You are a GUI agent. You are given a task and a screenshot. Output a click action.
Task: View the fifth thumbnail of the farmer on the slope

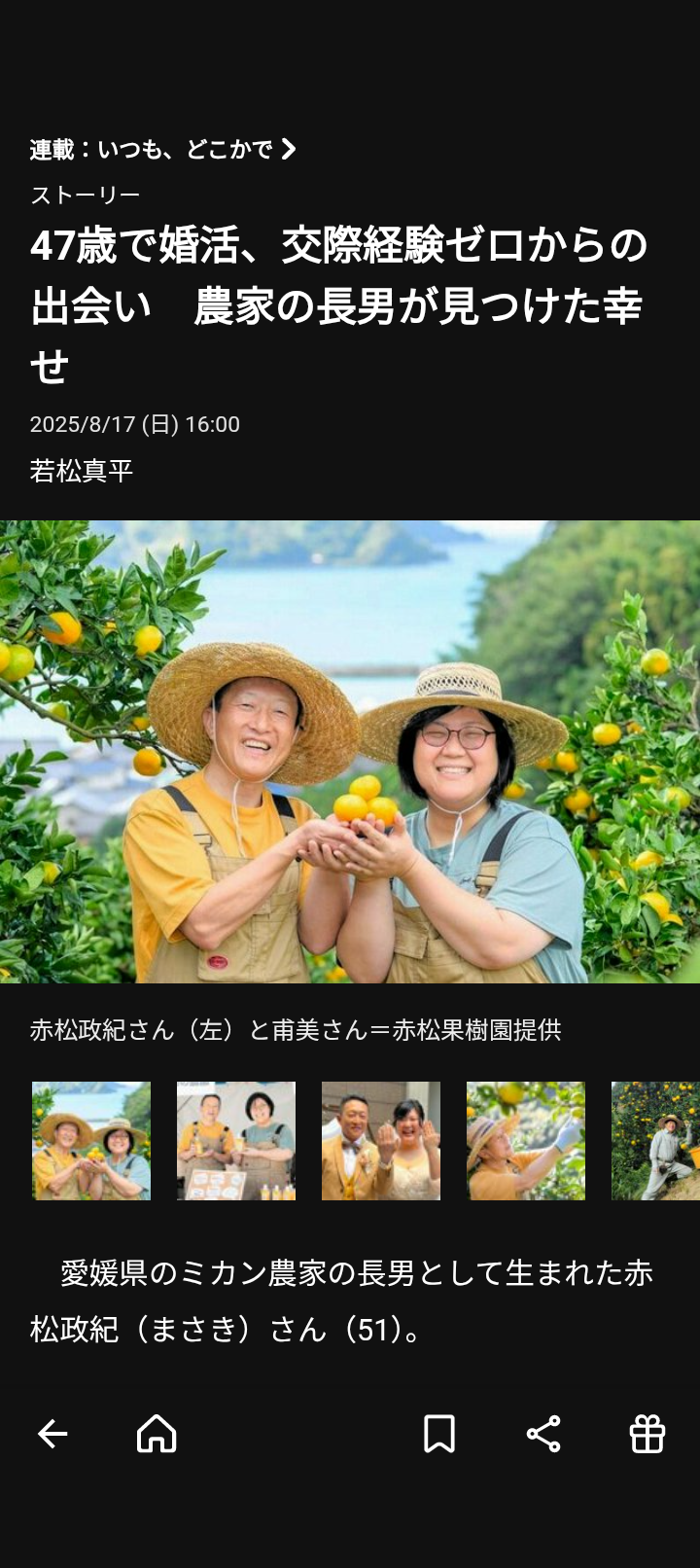click(x=655, y=1140)
